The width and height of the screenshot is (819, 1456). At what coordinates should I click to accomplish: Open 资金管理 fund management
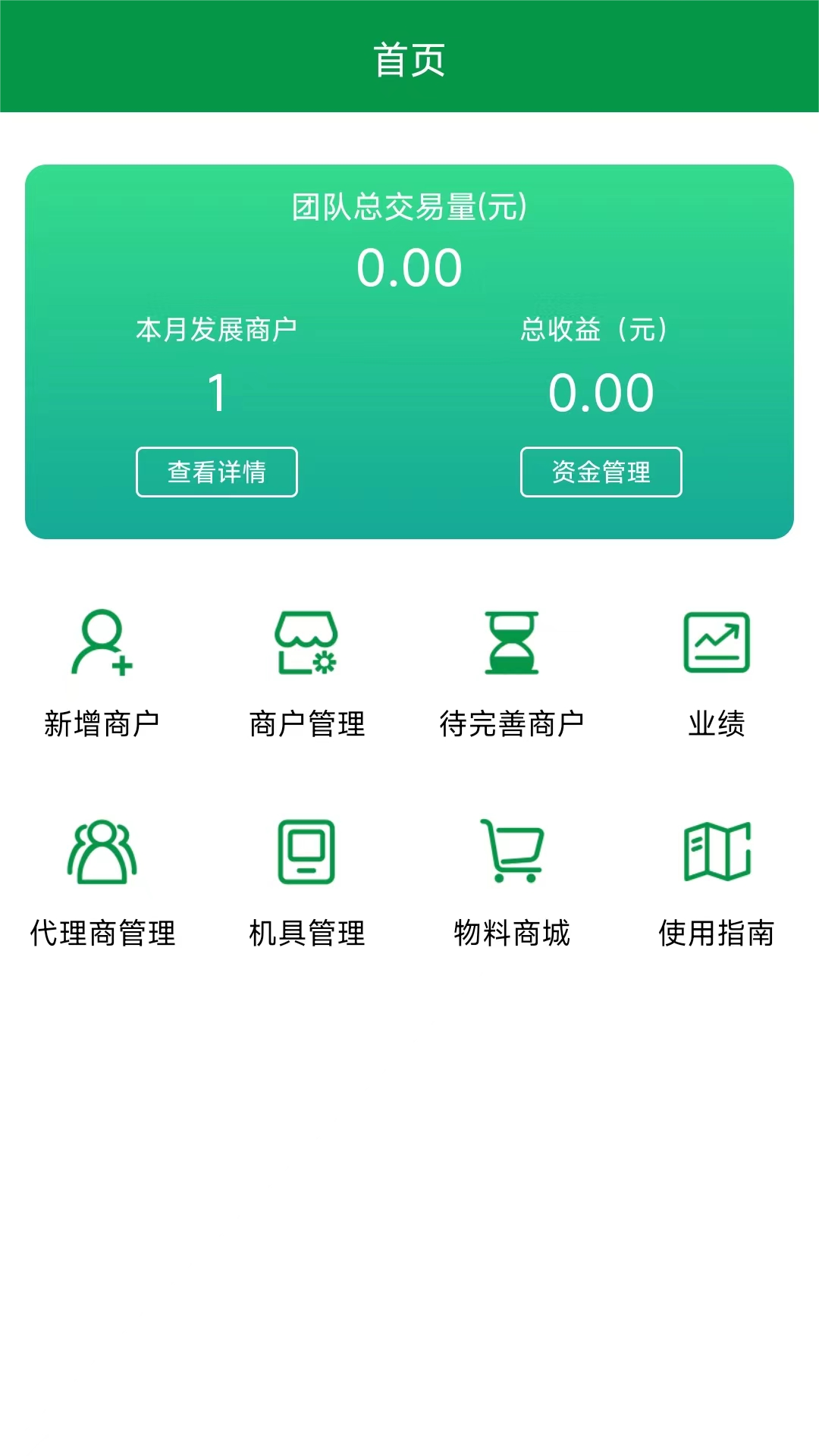(601, 472)
